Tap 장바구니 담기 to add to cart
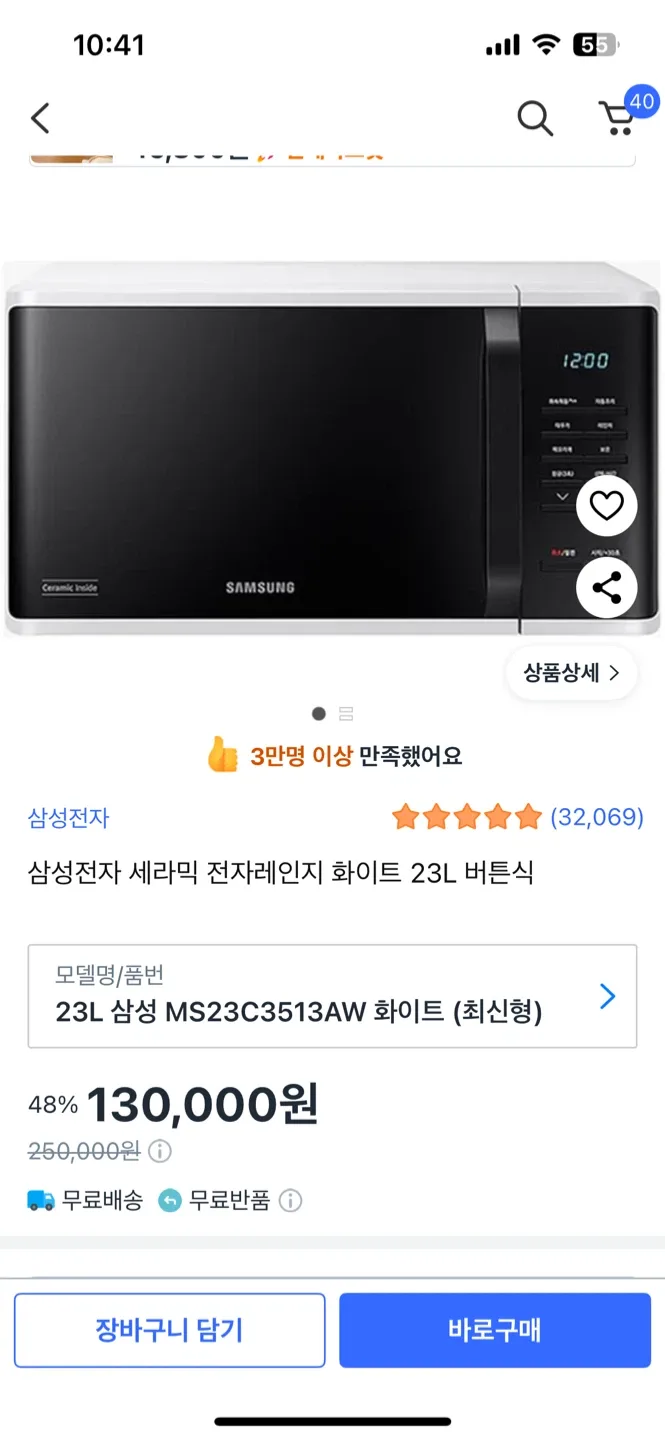 [x=169, y=1330]
